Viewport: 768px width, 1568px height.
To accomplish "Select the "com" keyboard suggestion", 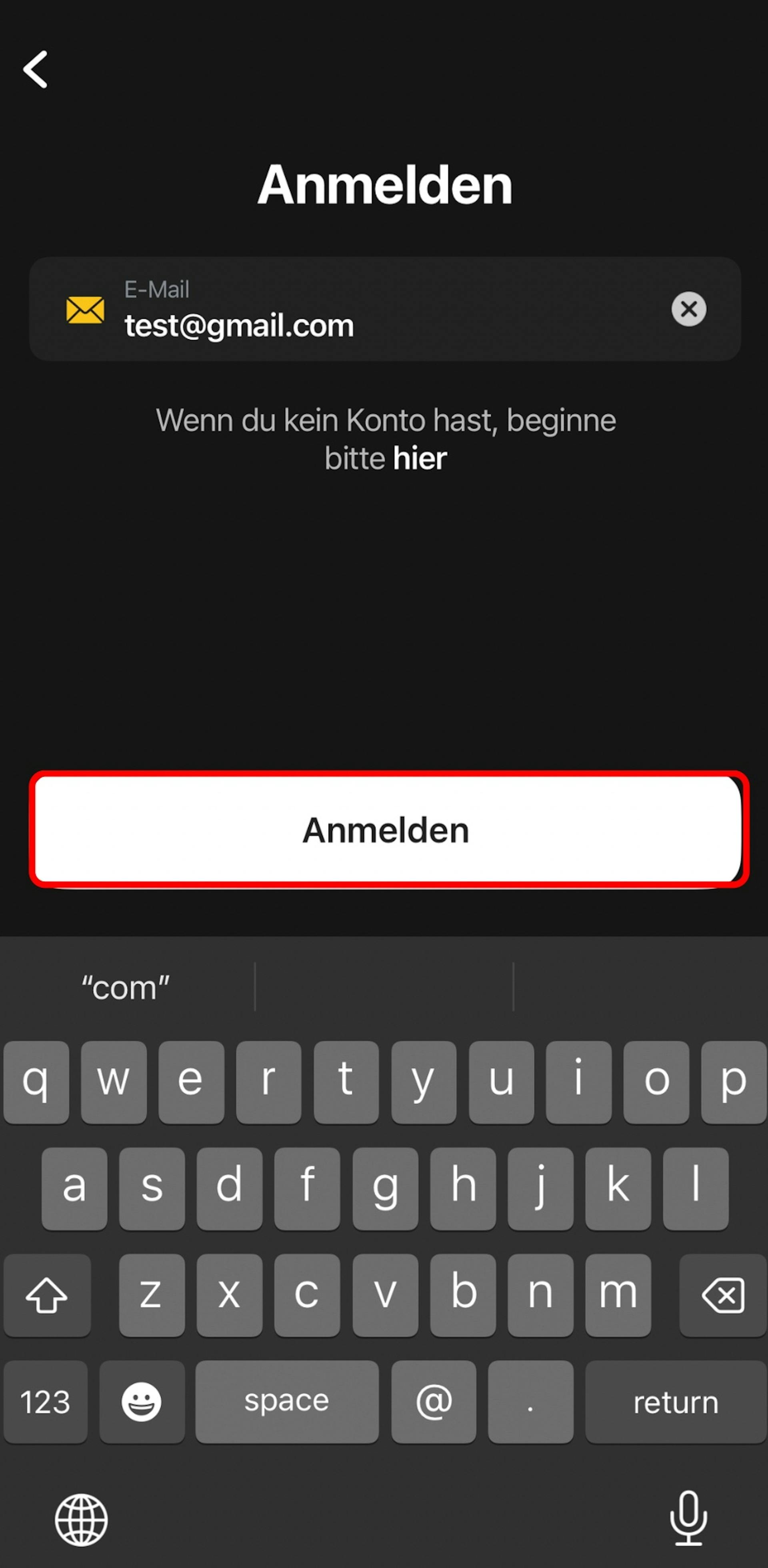I will click(126, 987).
